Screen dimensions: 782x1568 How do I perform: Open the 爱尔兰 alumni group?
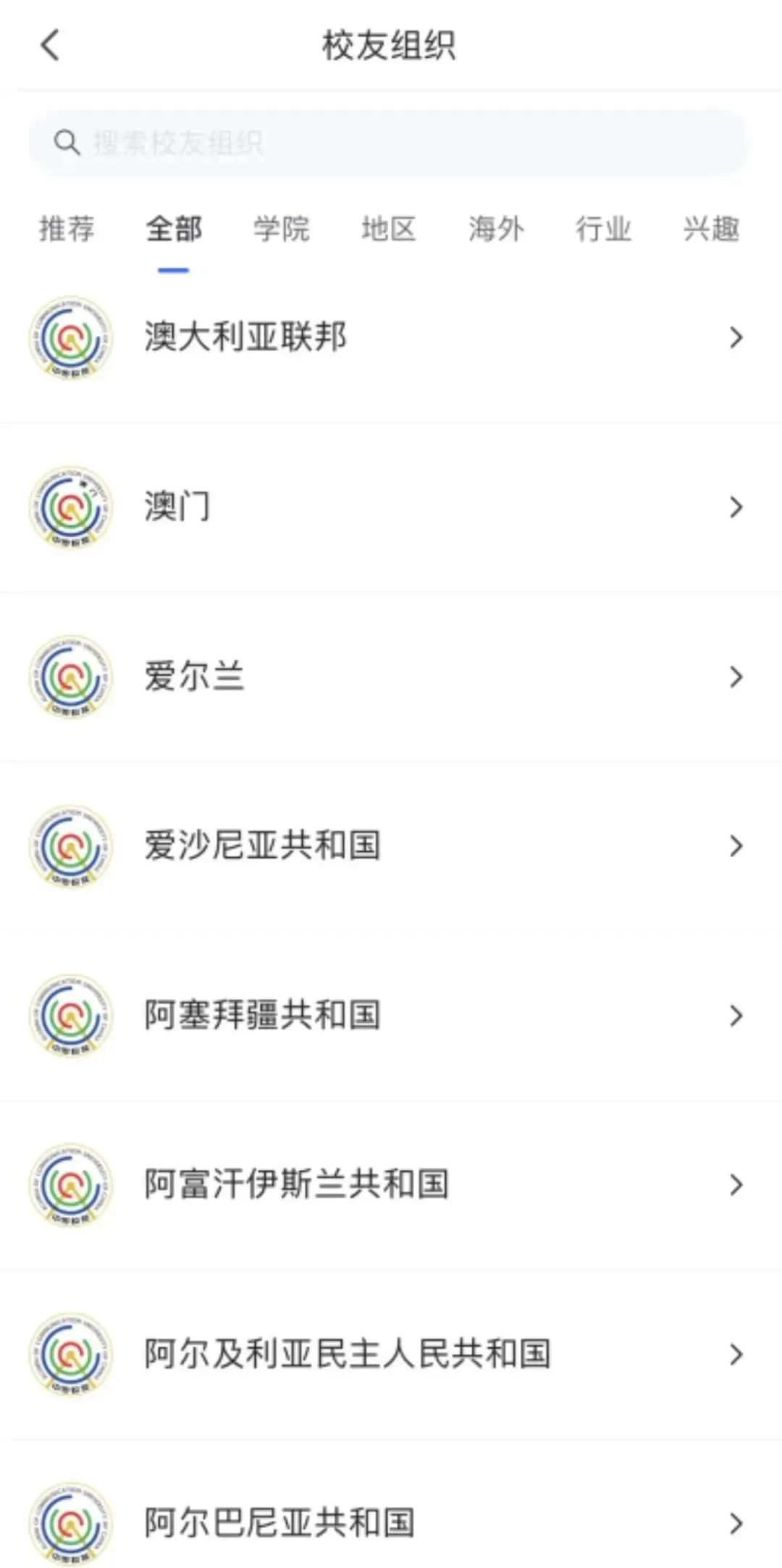[x=391, y=677]
